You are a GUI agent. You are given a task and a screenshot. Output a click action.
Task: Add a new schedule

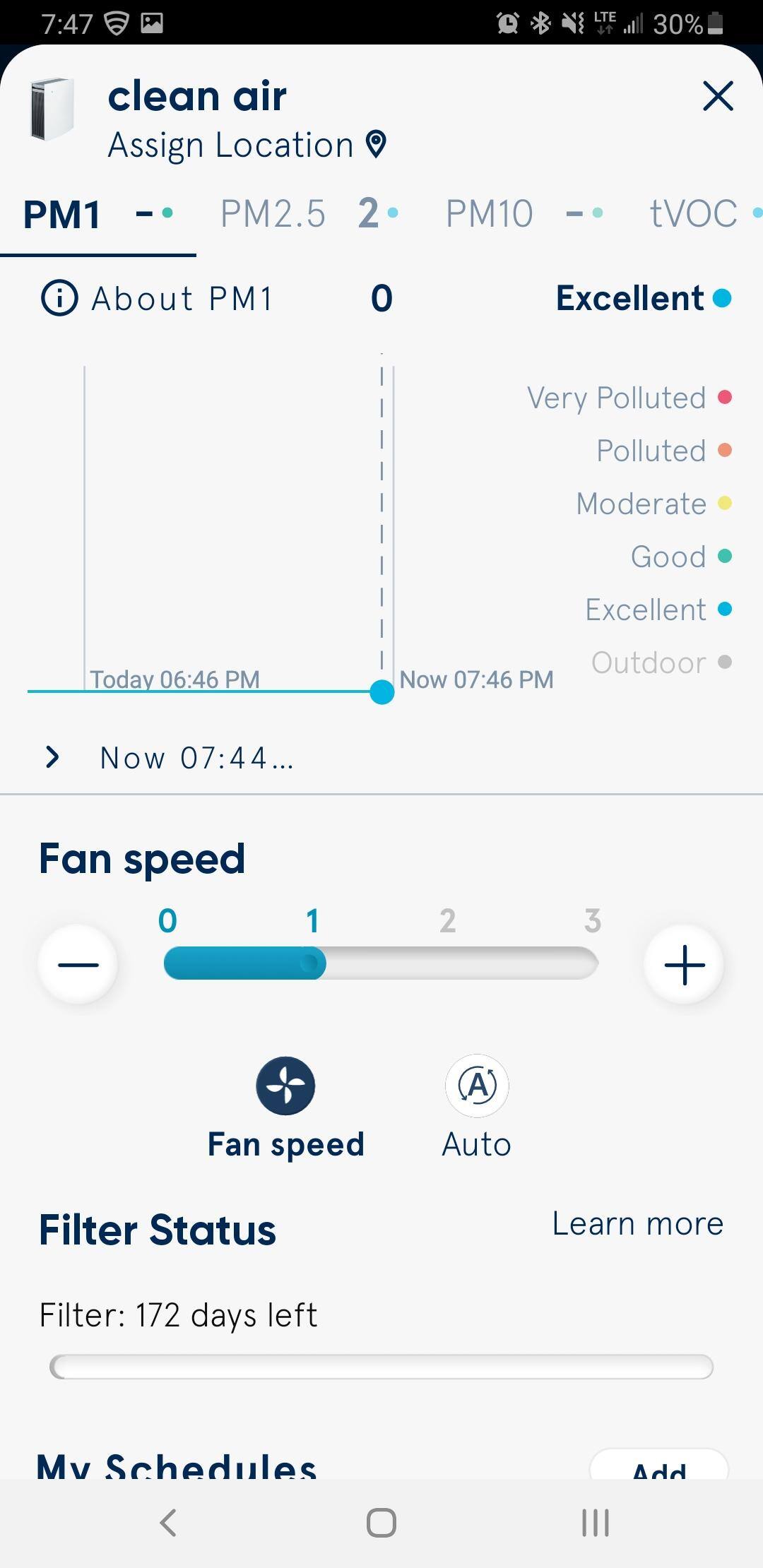pos(658,1468)
